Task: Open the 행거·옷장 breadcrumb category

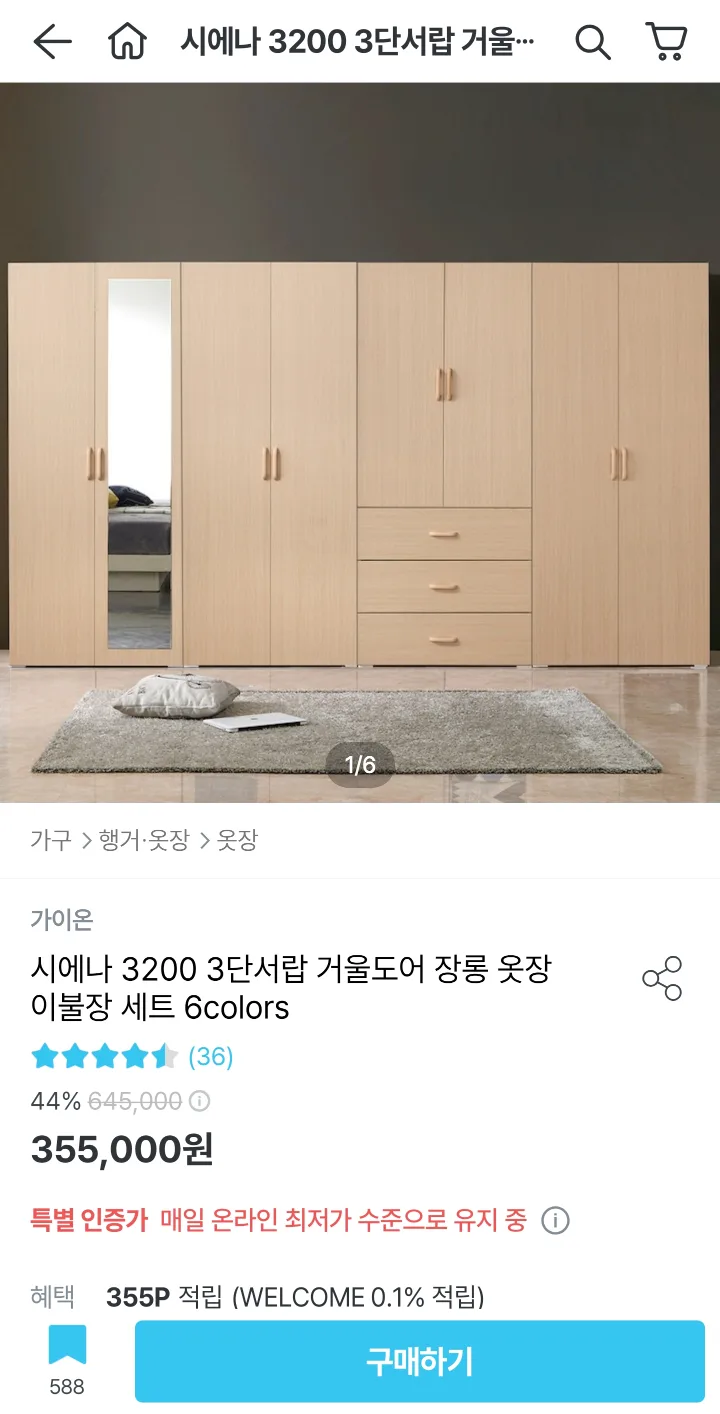Action: point(146,841)
